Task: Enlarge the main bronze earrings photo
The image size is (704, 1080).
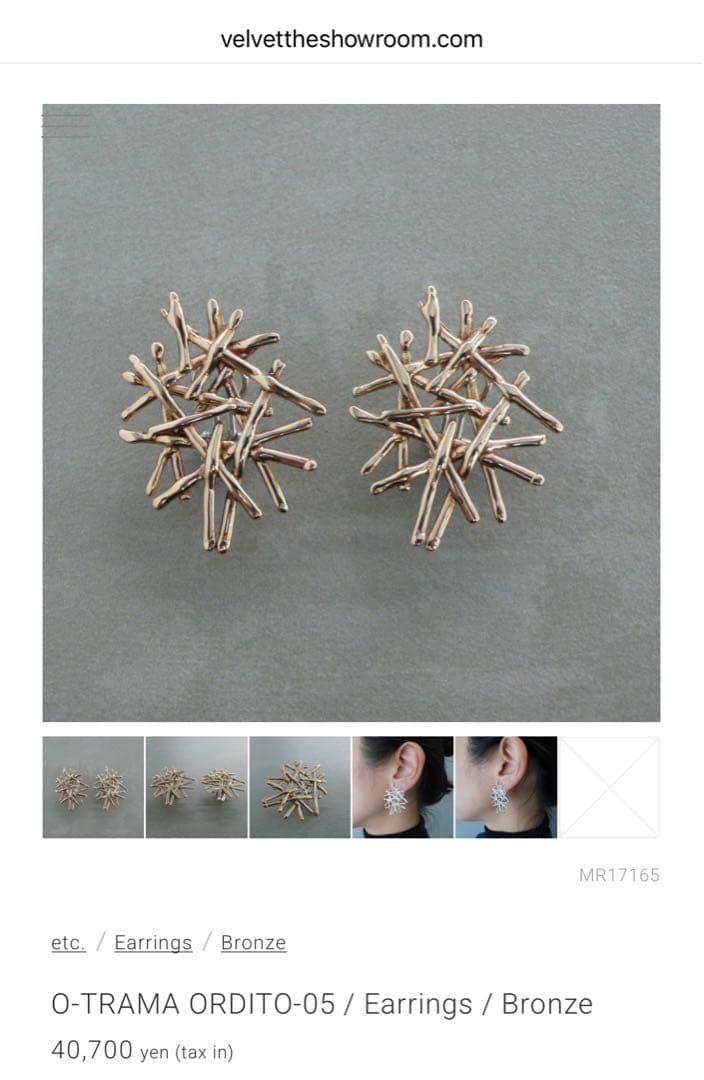Action: click(351, 412)
